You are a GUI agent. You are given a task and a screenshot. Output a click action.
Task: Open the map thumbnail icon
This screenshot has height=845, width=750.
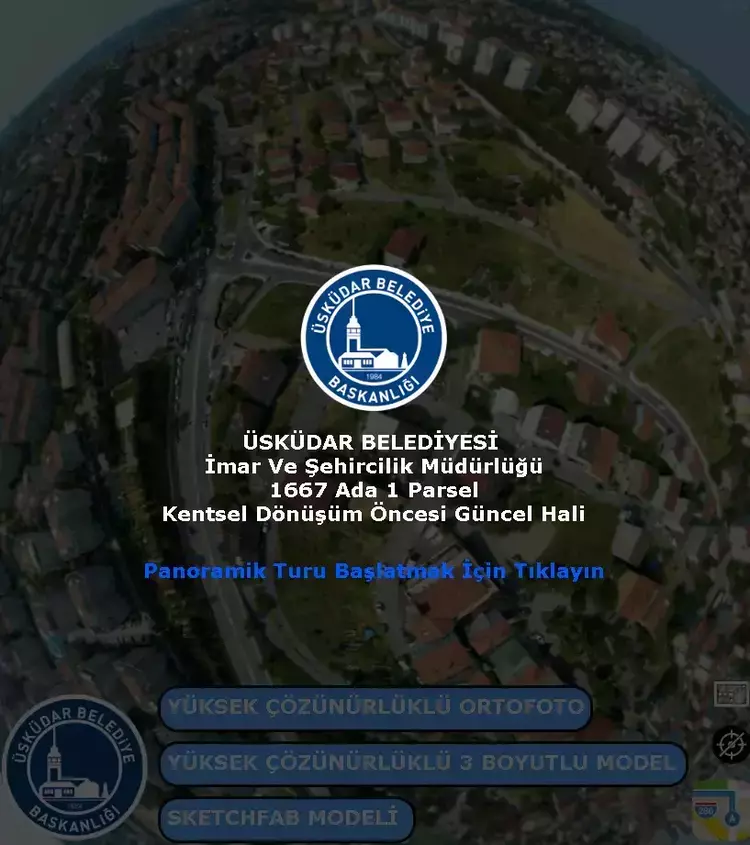(x=732, y=693)
